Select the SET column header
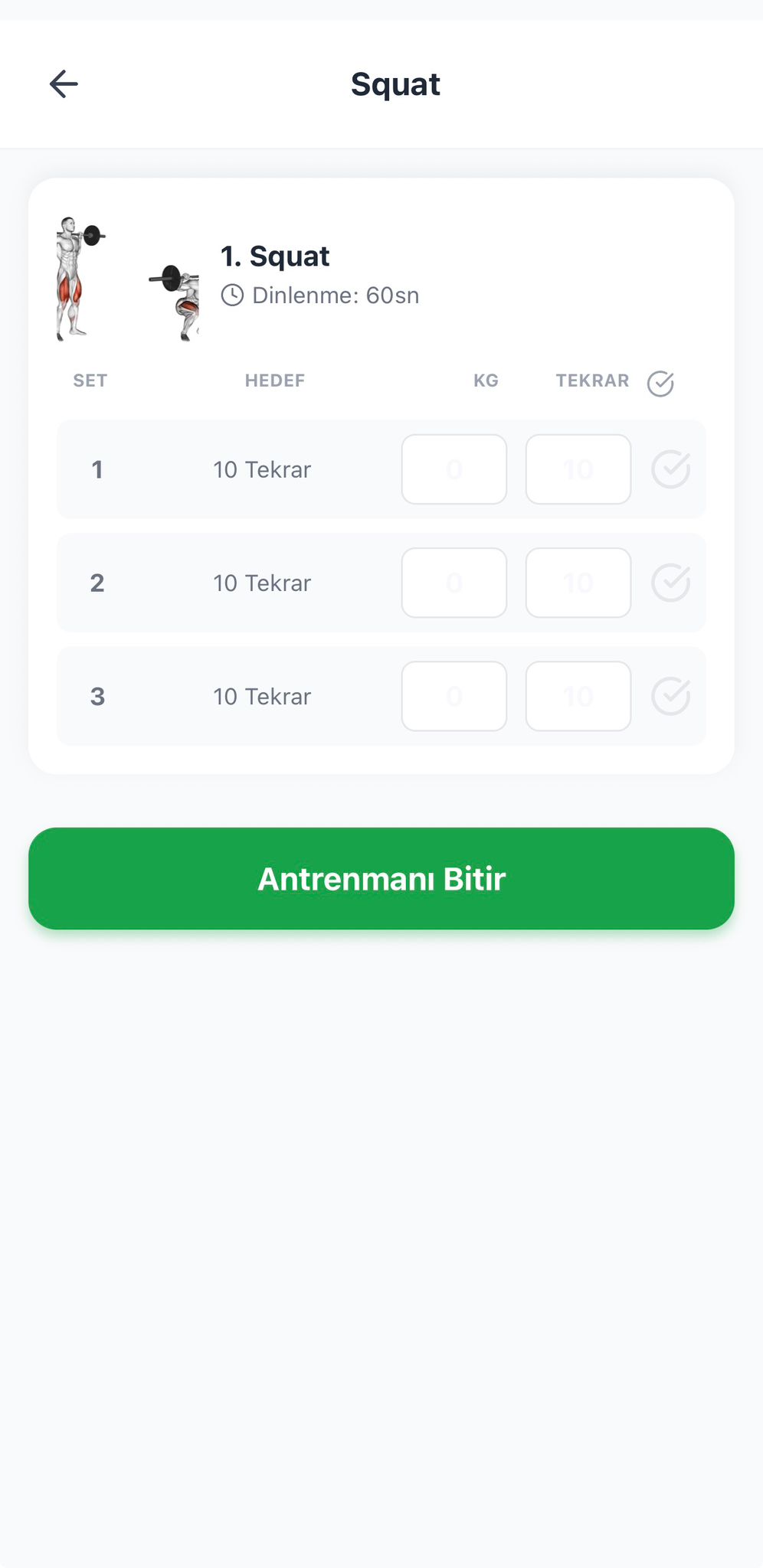The image size is (763, 1568). [90, 380]
